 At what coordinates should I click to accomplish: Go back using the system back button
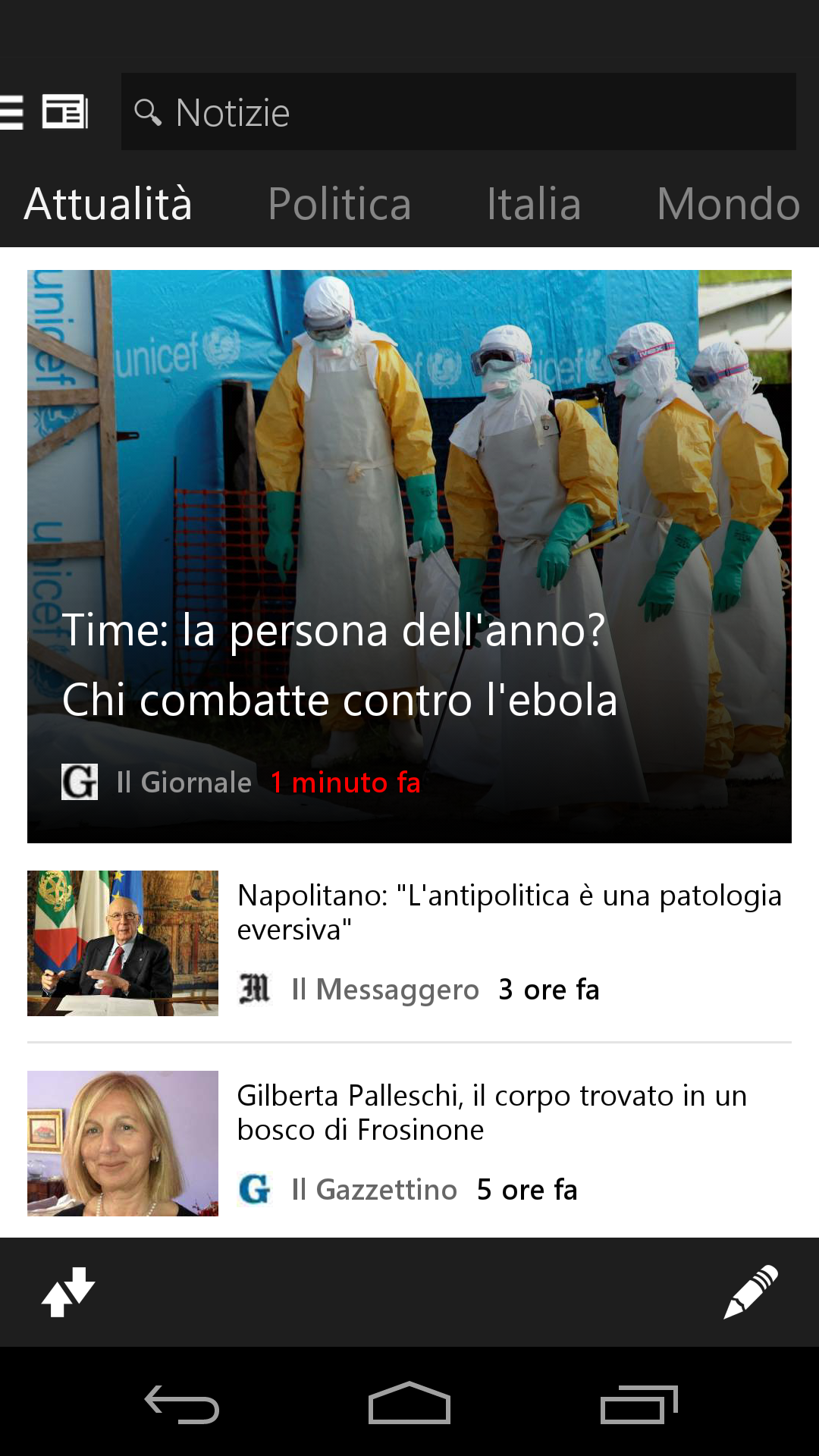click(182, 1404)
